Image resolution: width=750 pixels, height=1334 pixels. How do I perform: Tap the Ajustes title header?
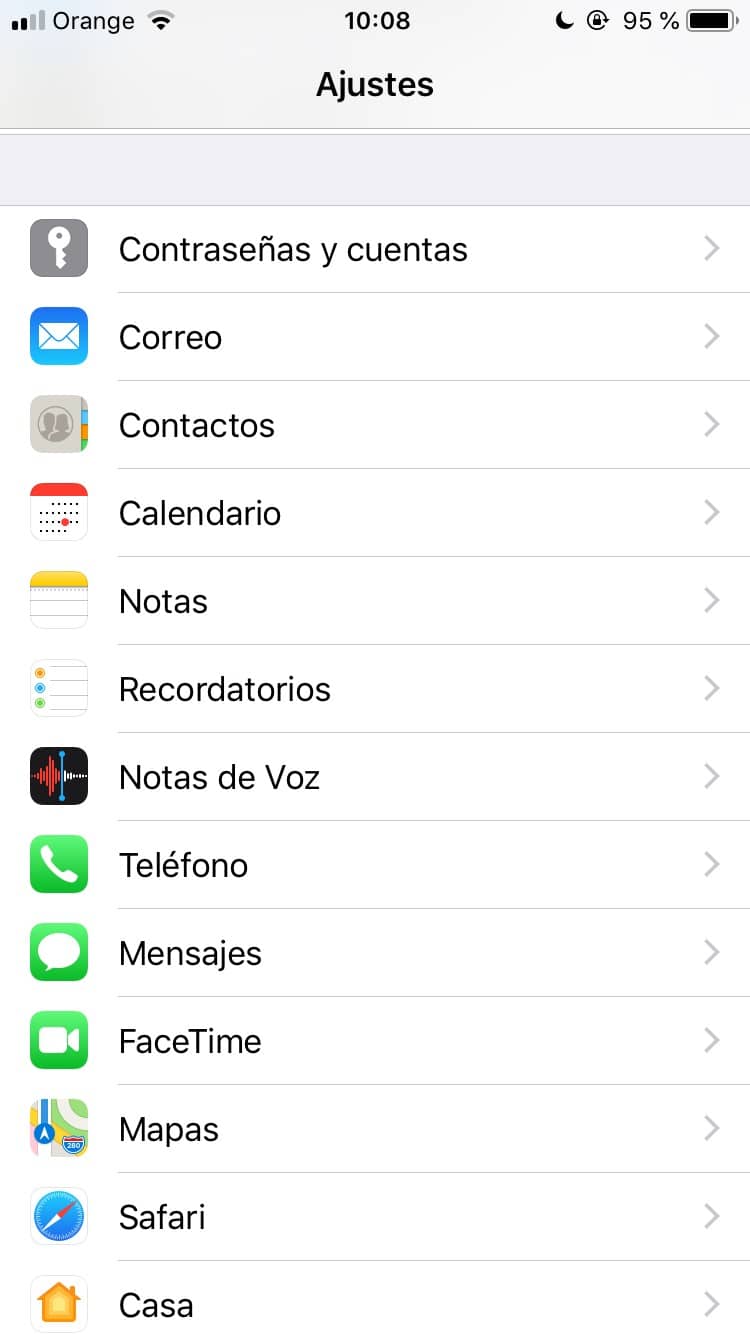375,85
